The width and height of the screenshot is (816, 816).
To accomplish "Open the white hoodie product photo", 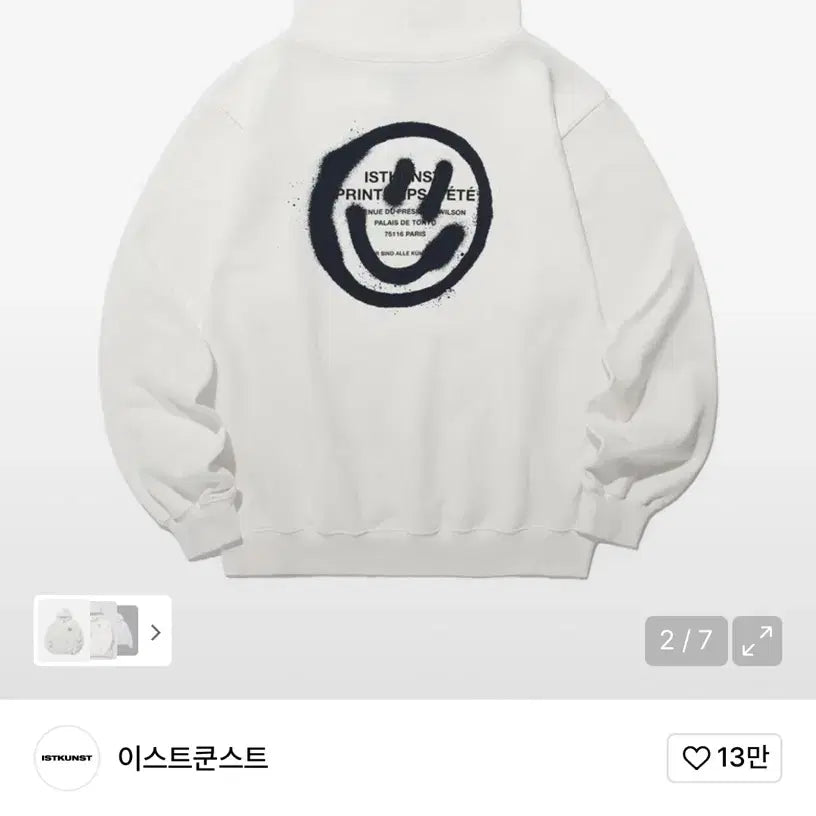I will 408,300.
